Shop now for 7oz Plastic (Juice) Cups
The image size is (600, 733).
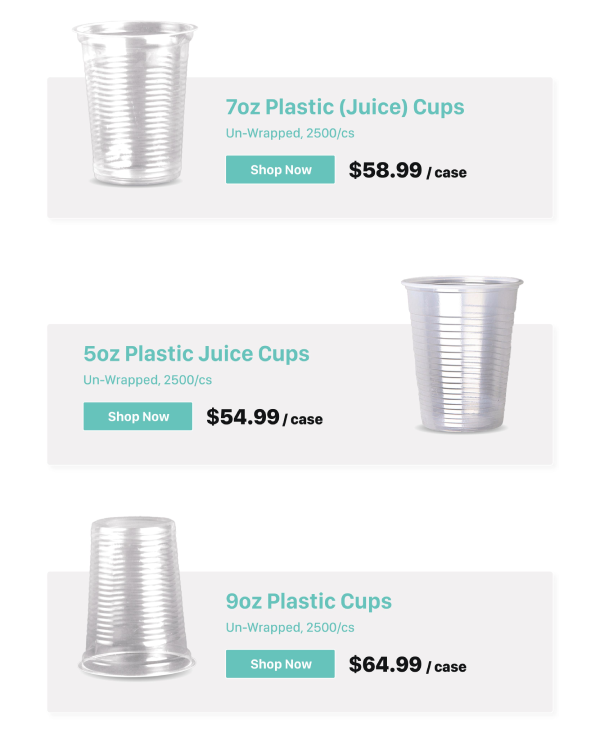point(280,170)
